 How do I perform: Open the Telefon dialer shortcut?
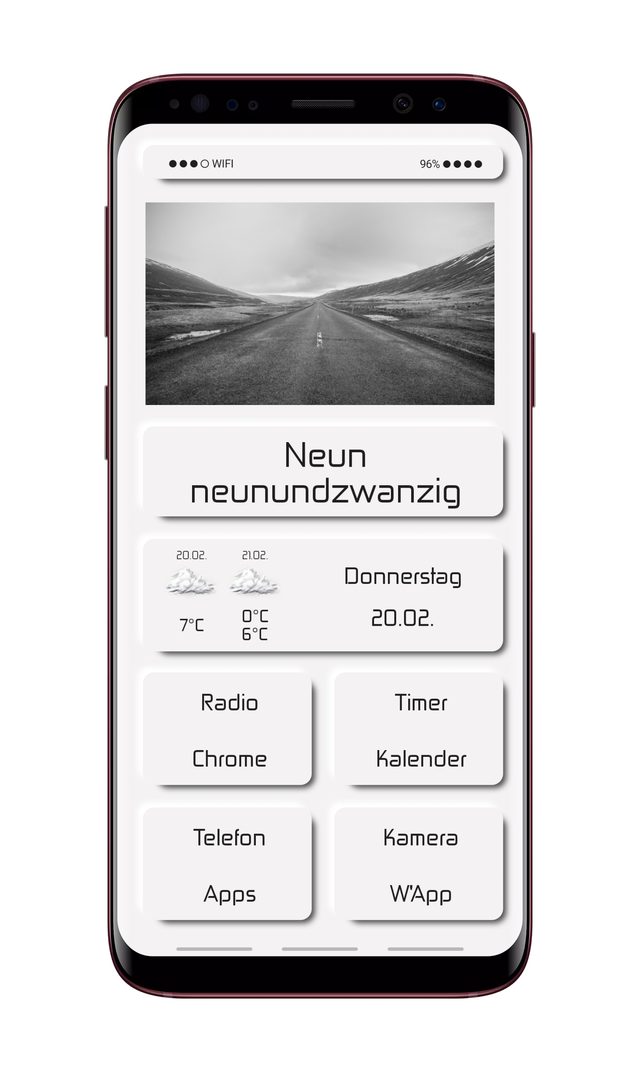click(229, 838)
